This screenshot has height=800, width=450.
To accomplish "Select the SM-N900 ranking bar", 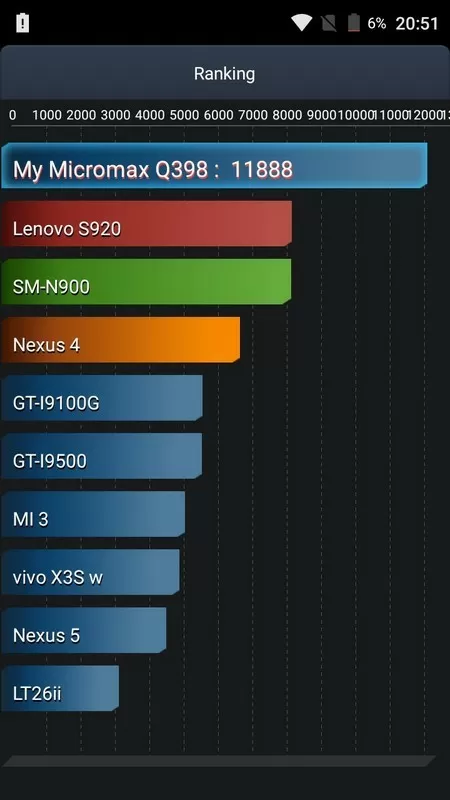I will pos(146,282).
